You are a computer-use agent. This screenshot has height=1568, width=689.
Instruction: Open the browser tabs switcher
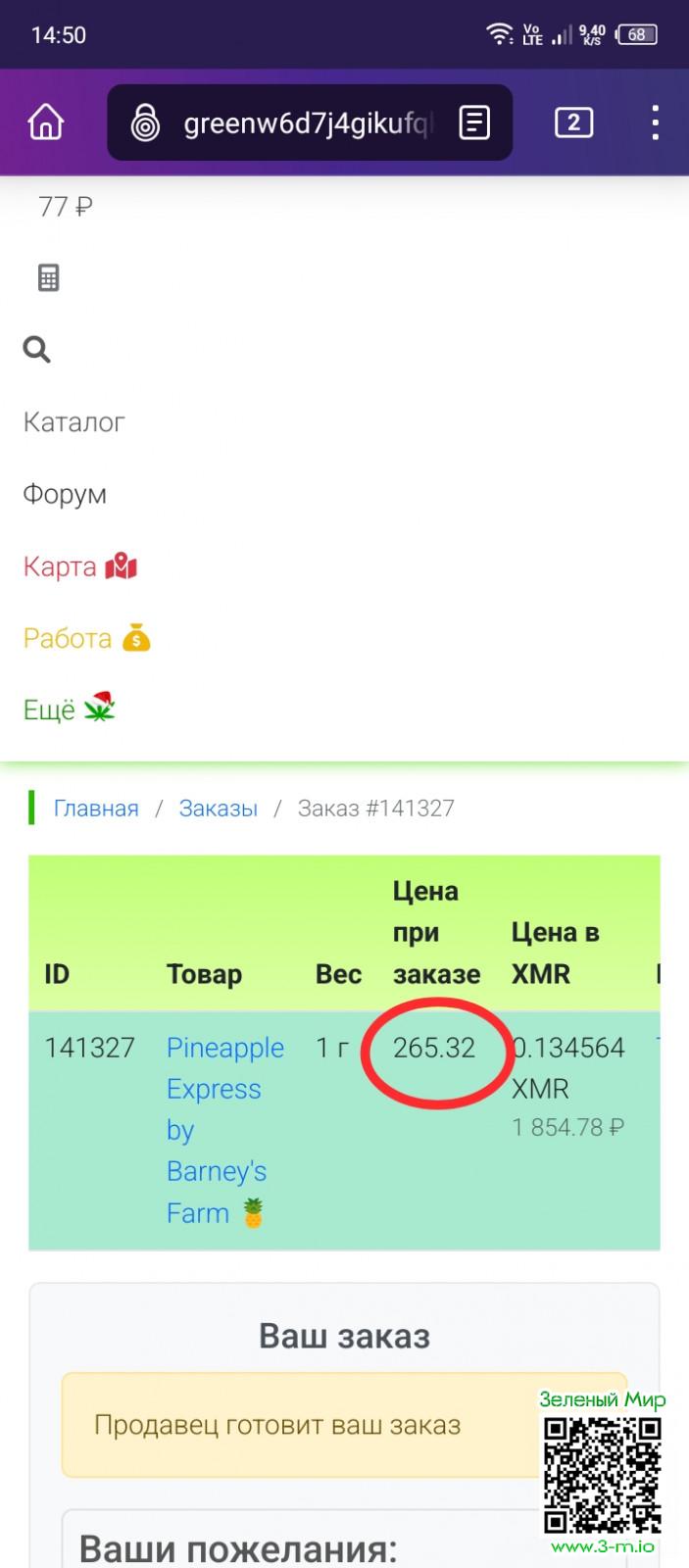point(573,122)
